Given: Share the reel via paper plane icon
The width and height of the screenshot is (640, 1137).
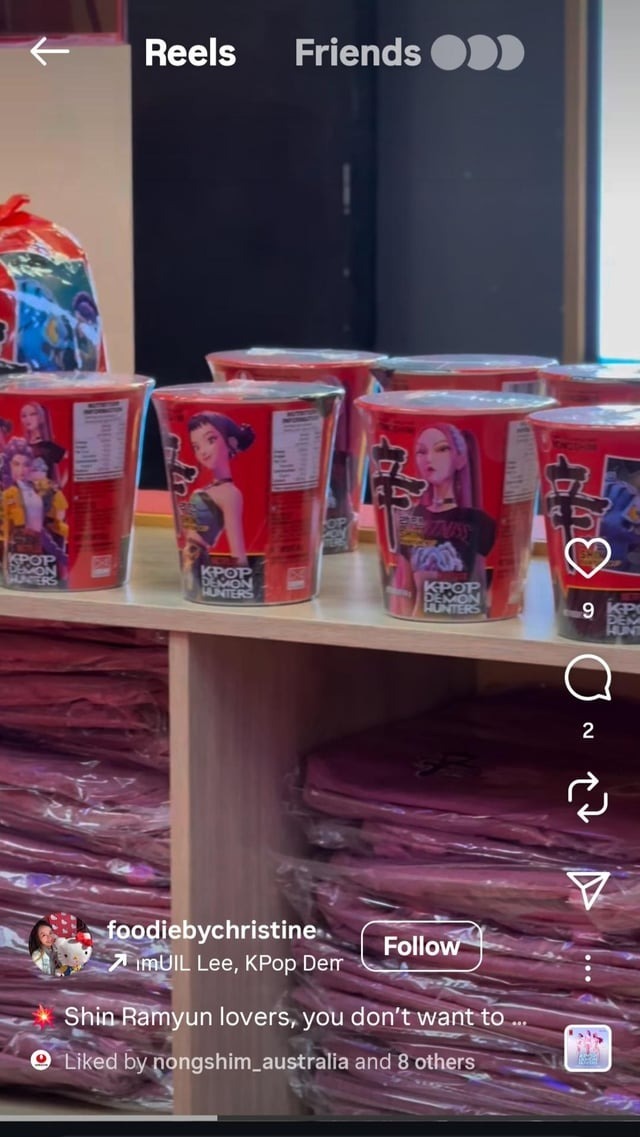Looking at the screenshot, I should 587,889.
